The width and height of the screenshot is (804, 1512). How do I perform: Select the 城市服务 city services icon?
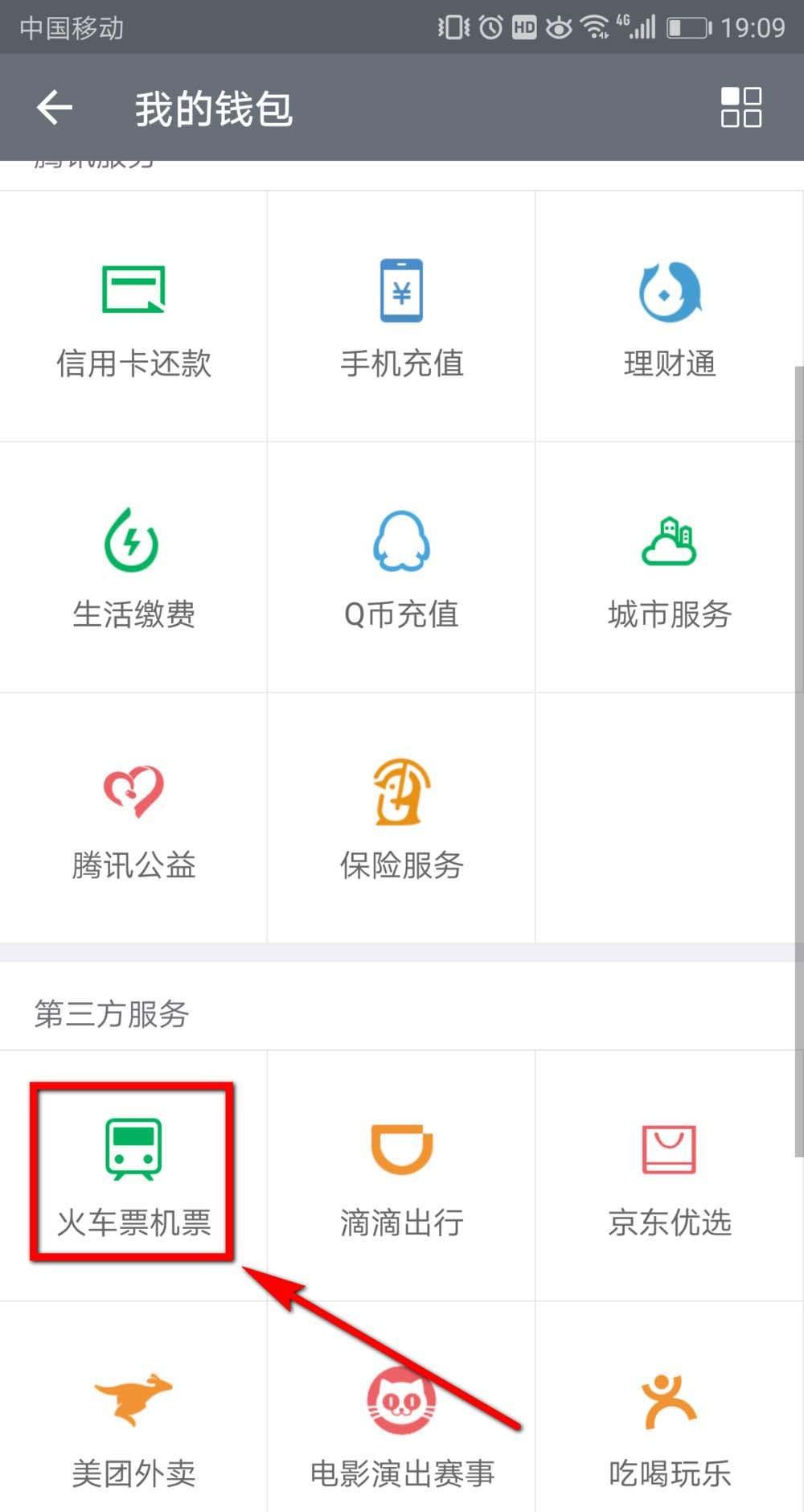(x=668, y=567)
